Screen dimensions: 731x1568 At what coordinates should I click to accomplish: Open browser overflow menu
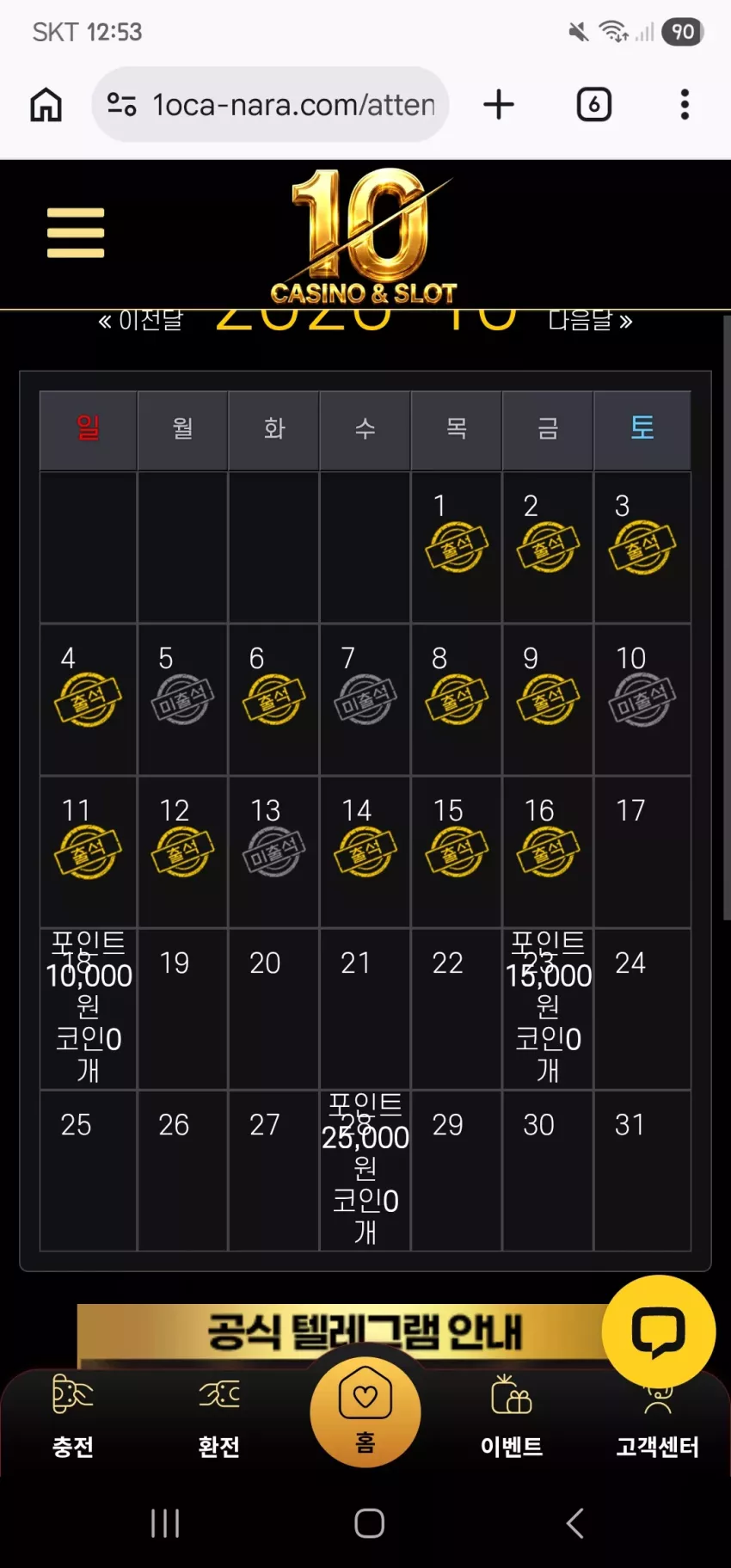coord(685,105)
